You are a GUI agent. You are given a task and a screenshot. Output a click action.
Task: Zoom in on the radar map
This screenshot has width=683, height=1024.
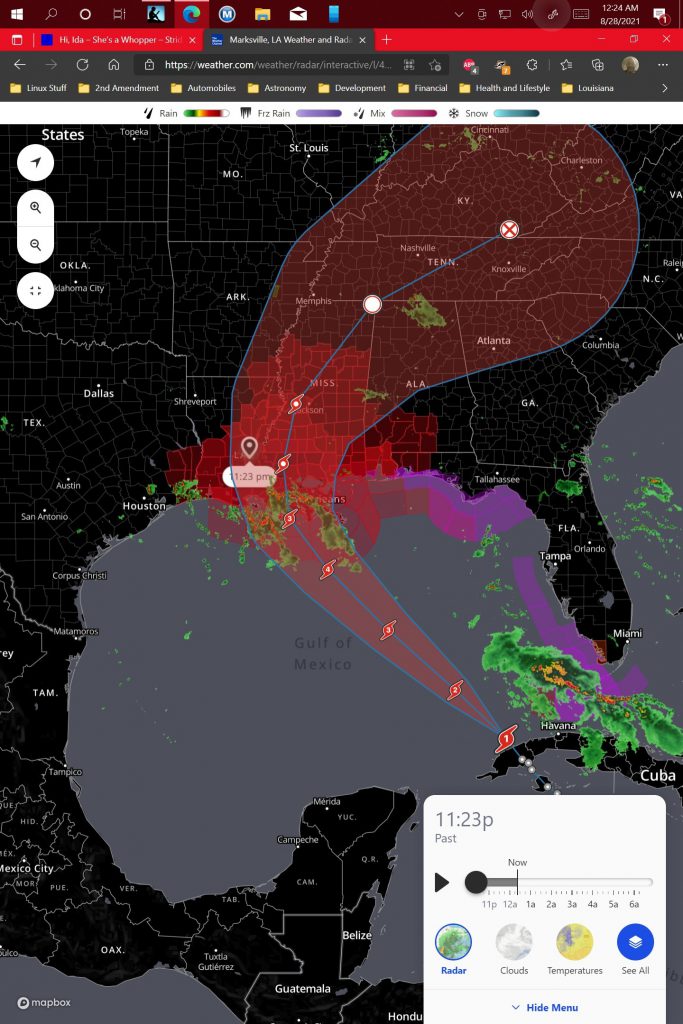[35, 207]
